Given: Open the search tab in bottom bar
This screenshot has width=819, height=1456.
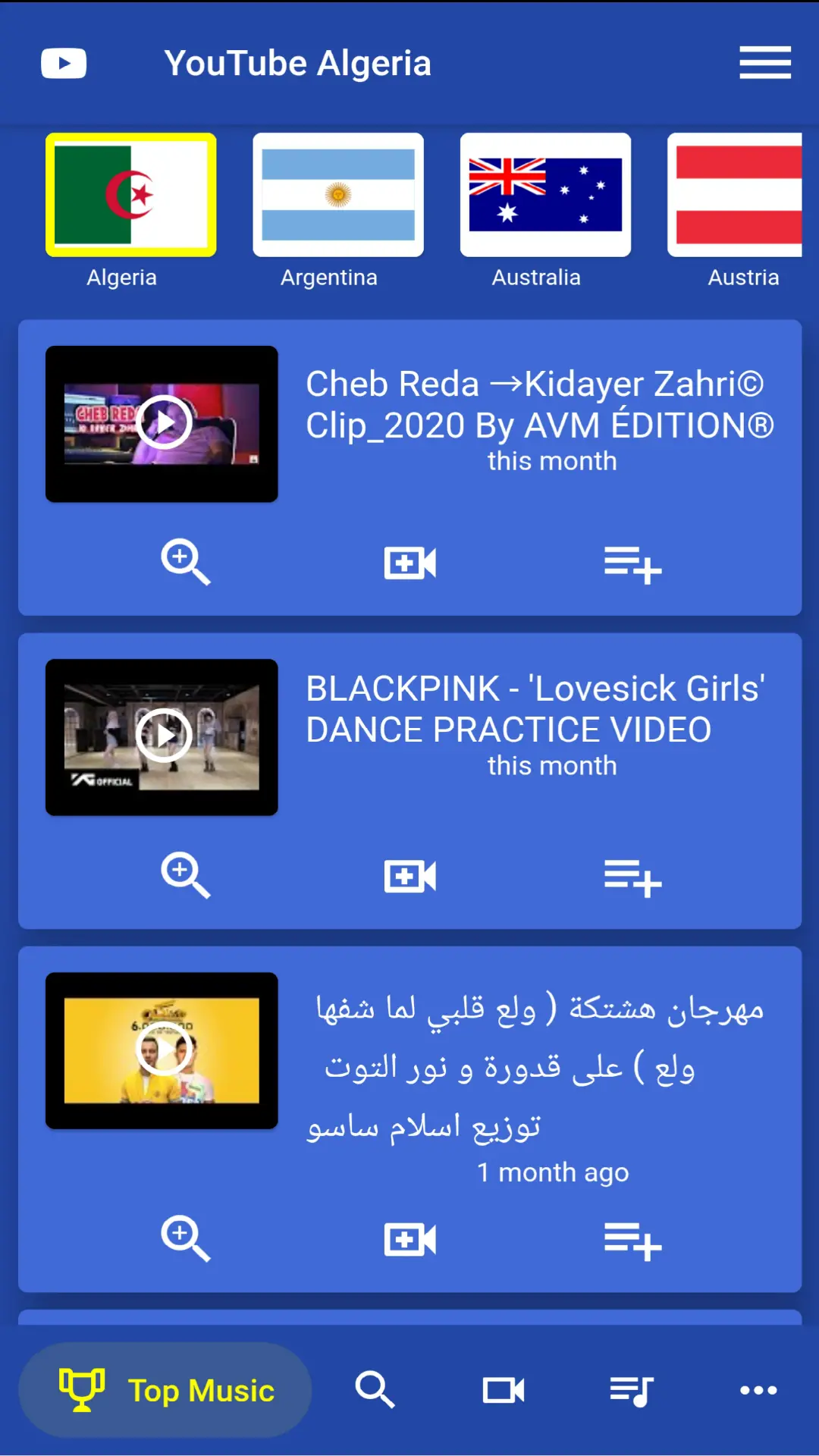Looking at the screenshot, I should [x=375, y=1390].
